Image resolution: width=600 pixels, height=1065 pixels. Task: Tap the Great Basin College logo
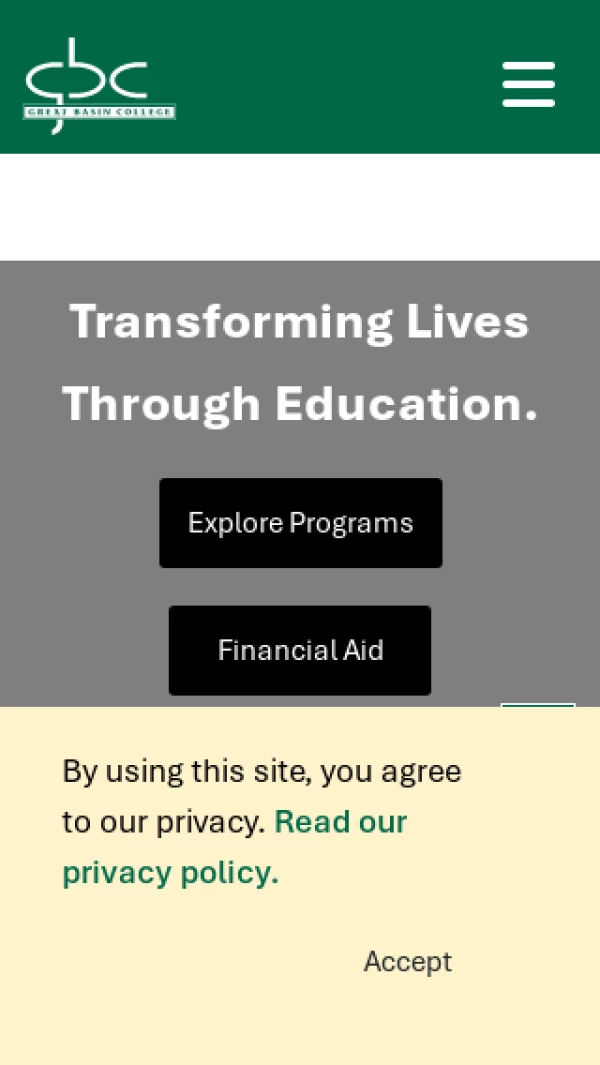click(x=99, y=86)
